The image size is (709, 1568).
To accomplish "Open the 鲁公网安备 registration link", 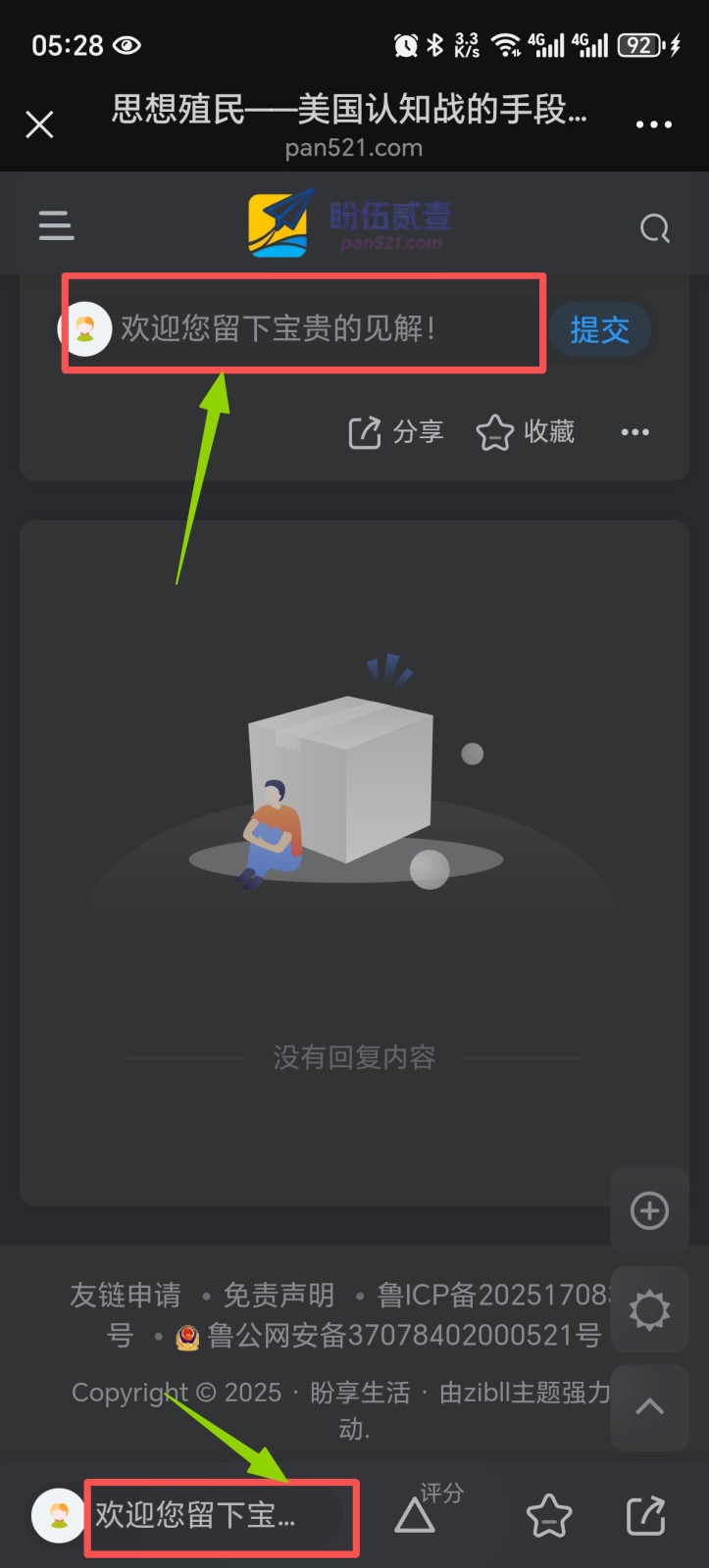I will point(402,1336).
